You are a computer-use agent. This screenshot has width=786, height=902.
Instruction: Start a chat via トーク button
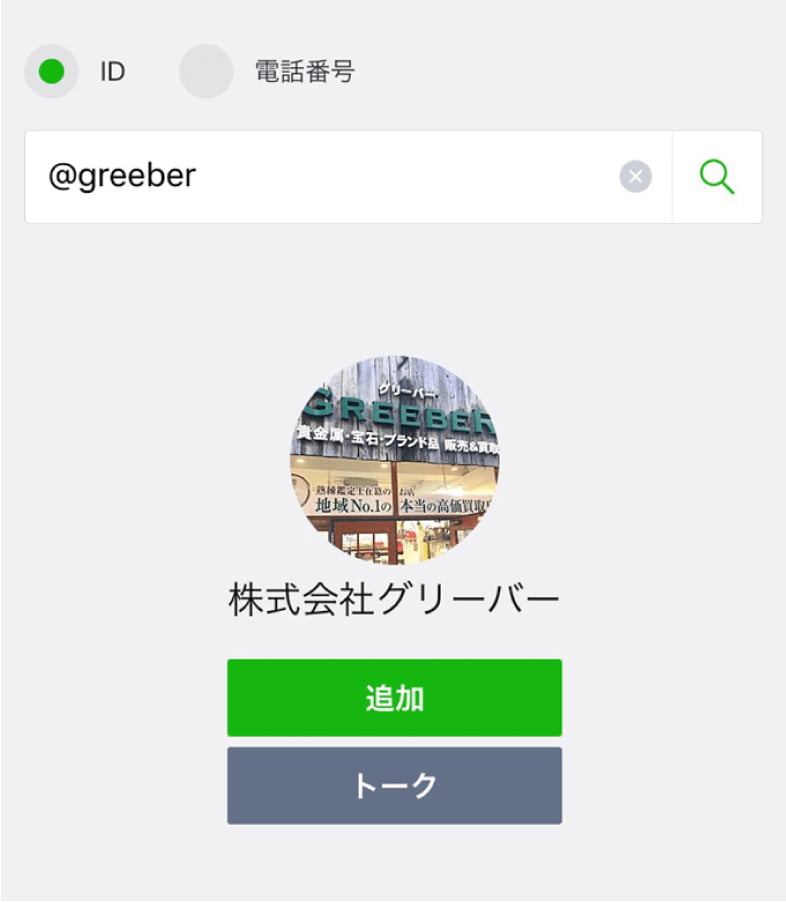[x=394, y=786]
